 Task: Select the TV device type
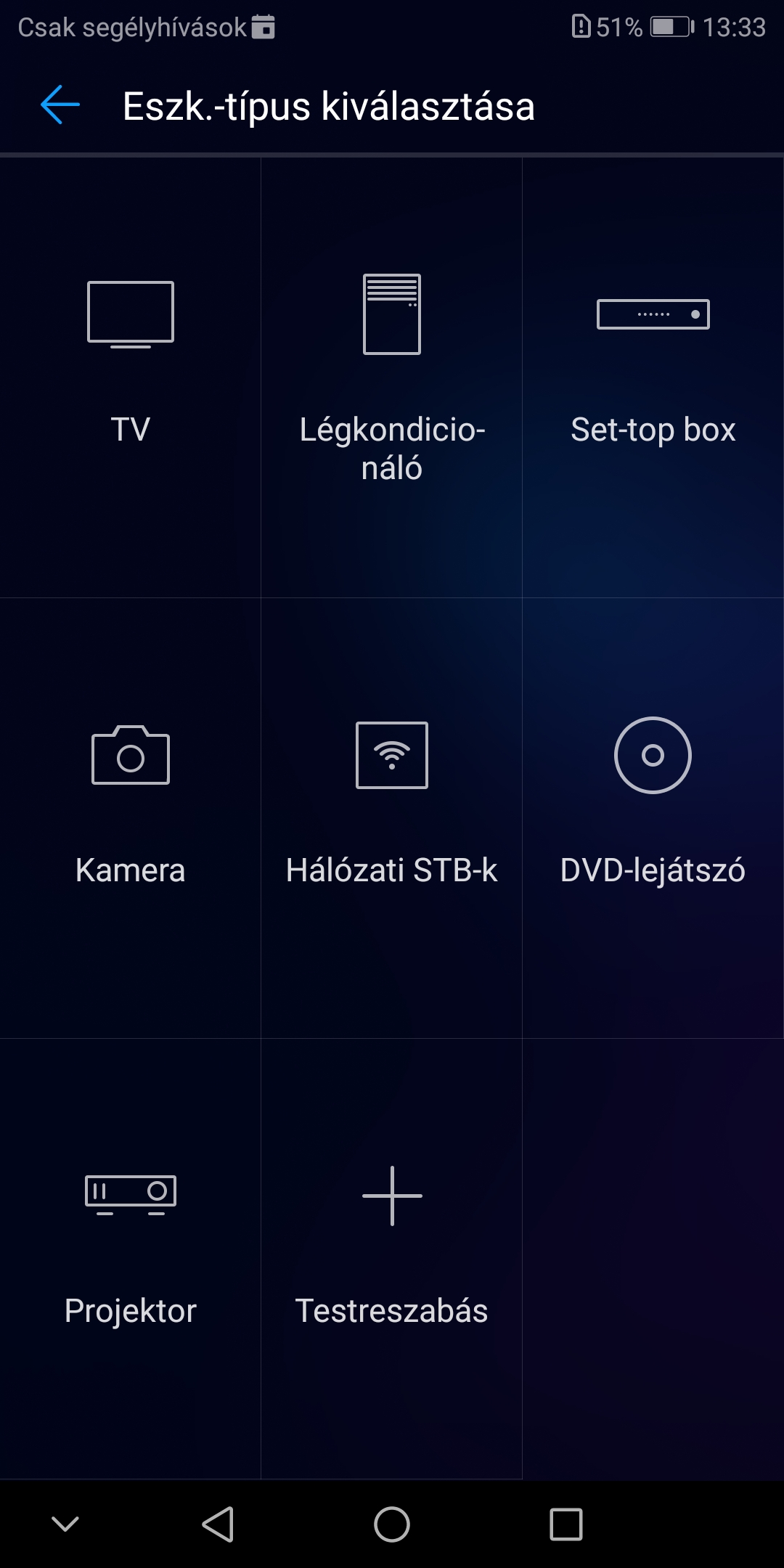(131, 377)
